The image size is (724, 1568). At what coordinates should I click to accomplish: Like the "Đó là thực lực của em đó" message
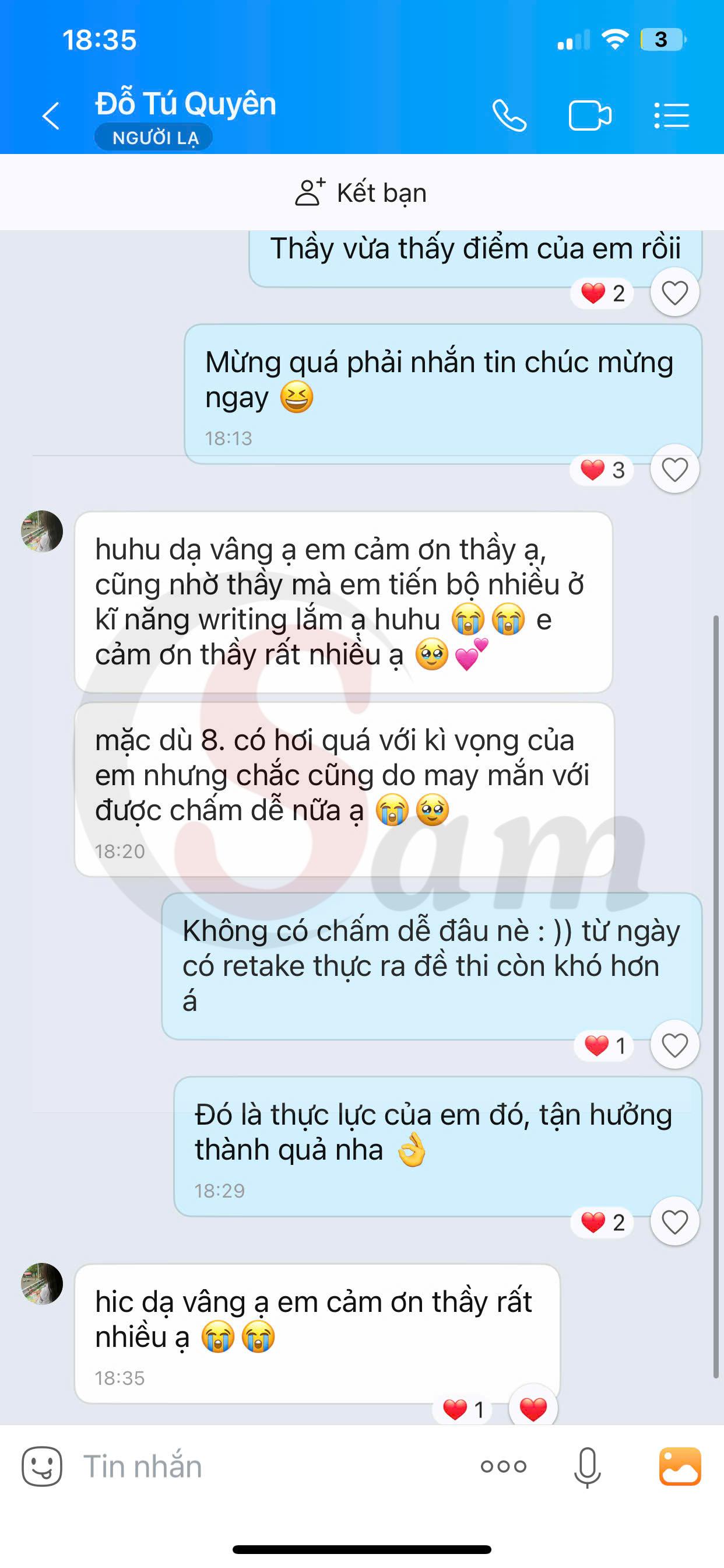(674, 1221)
